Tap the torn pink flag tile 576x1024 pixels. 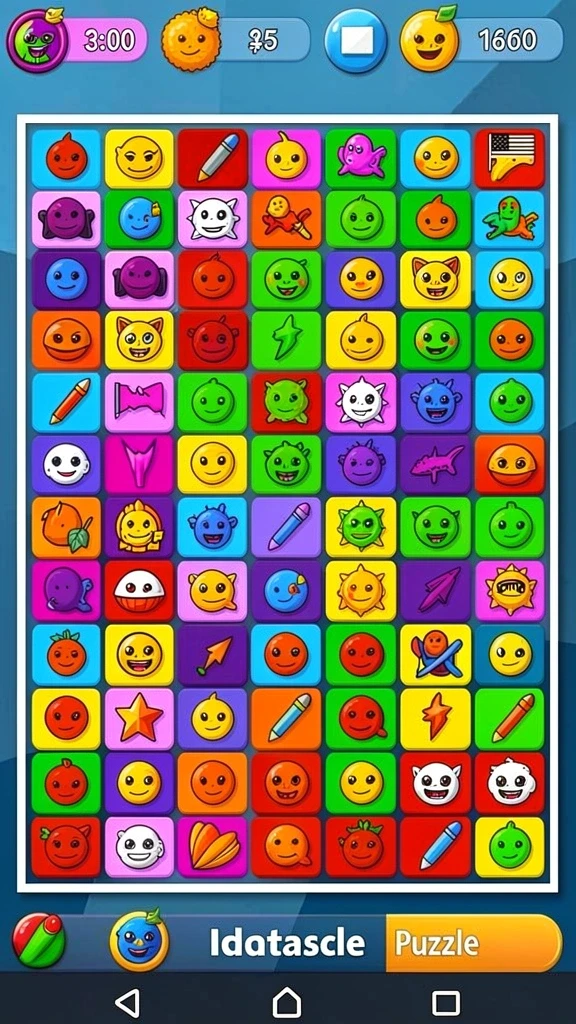pos(139,403)
